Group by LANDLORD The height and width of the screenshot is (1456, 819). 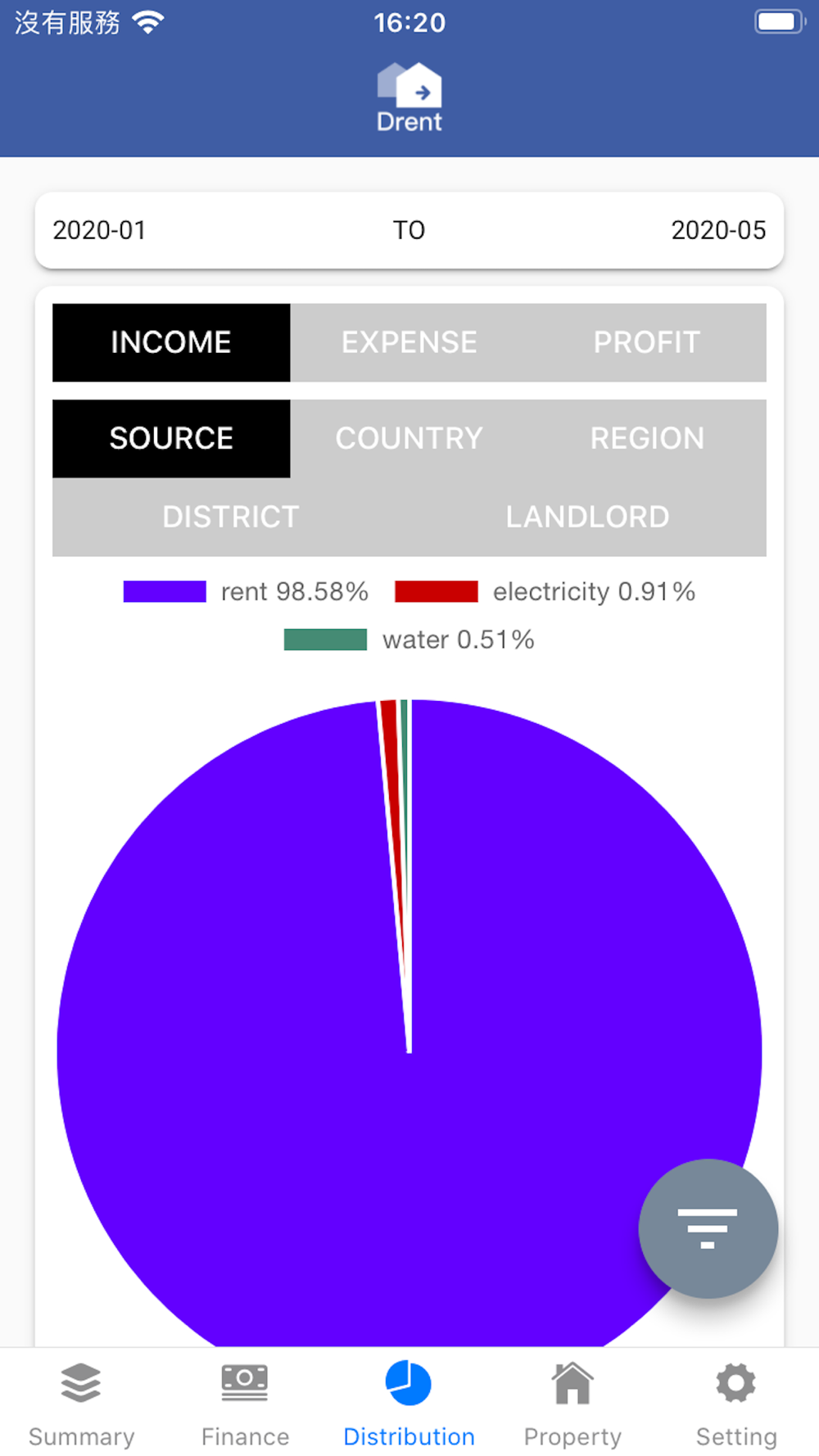[x=588, y=517]
